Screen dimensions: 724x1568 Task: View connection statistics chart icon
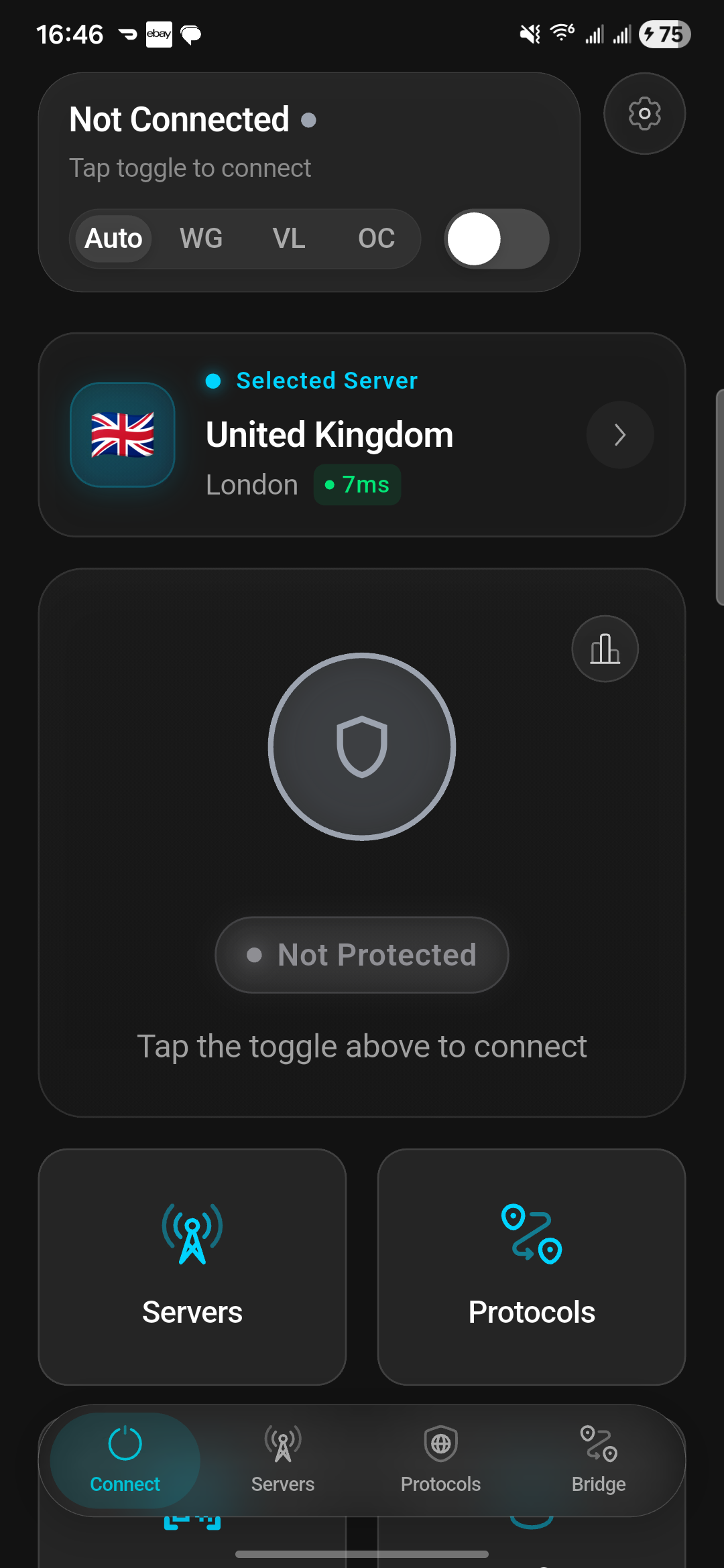605,649
